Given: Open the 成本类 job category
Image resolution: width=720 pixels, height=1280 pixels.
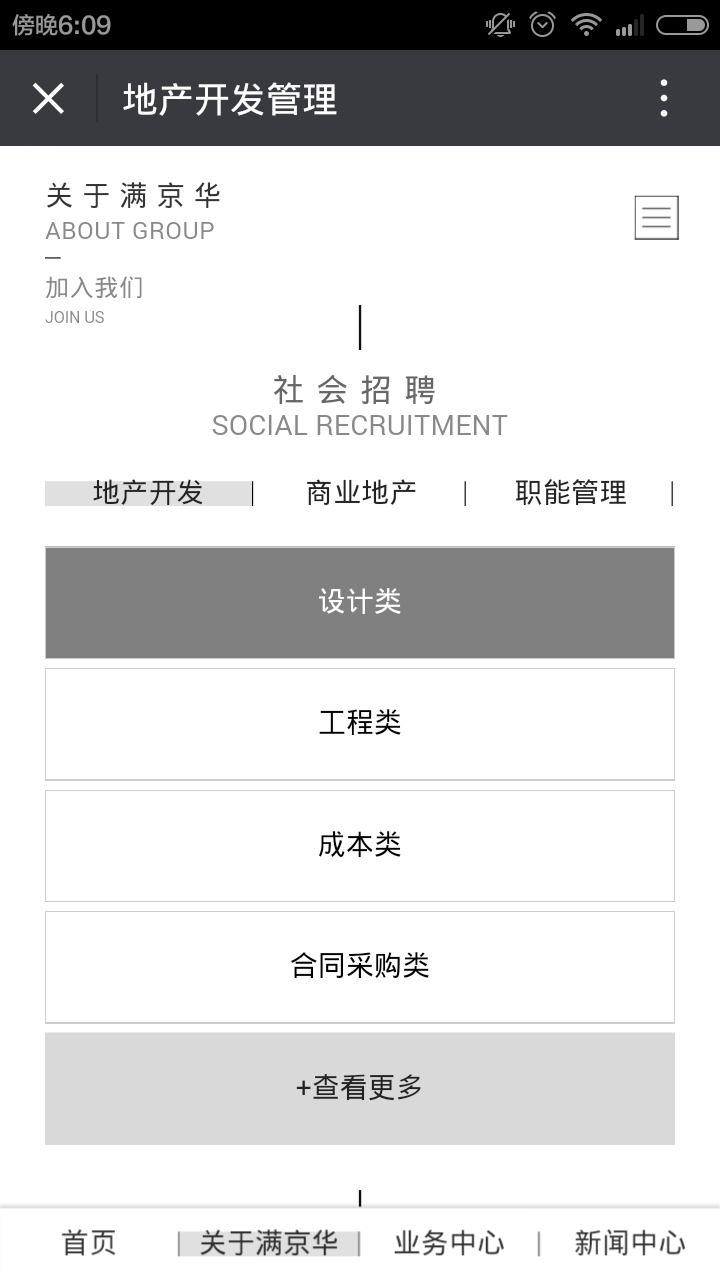Looking at the screenshot, I should (x=359, y=845).
